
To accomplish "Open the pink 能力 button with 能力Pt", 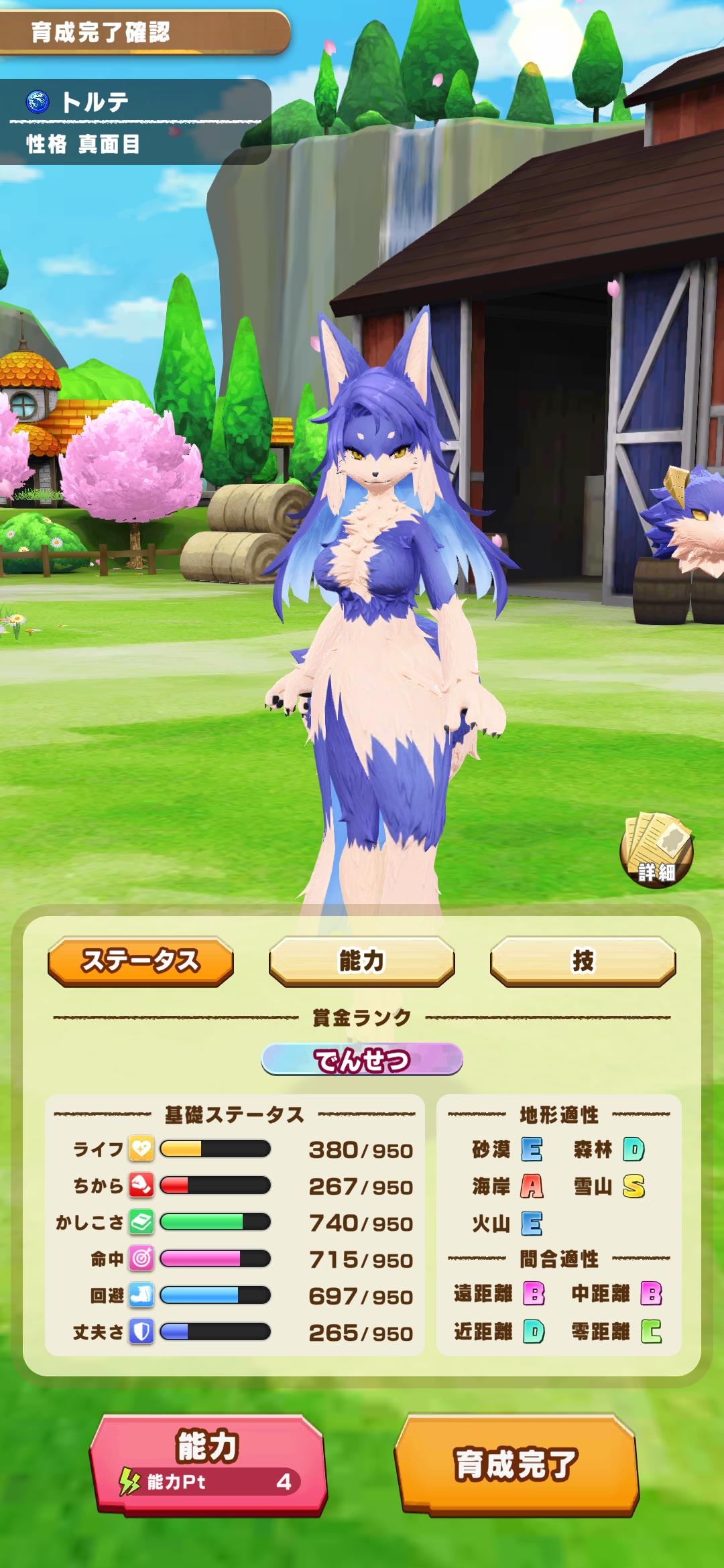I will (208, 1464).
